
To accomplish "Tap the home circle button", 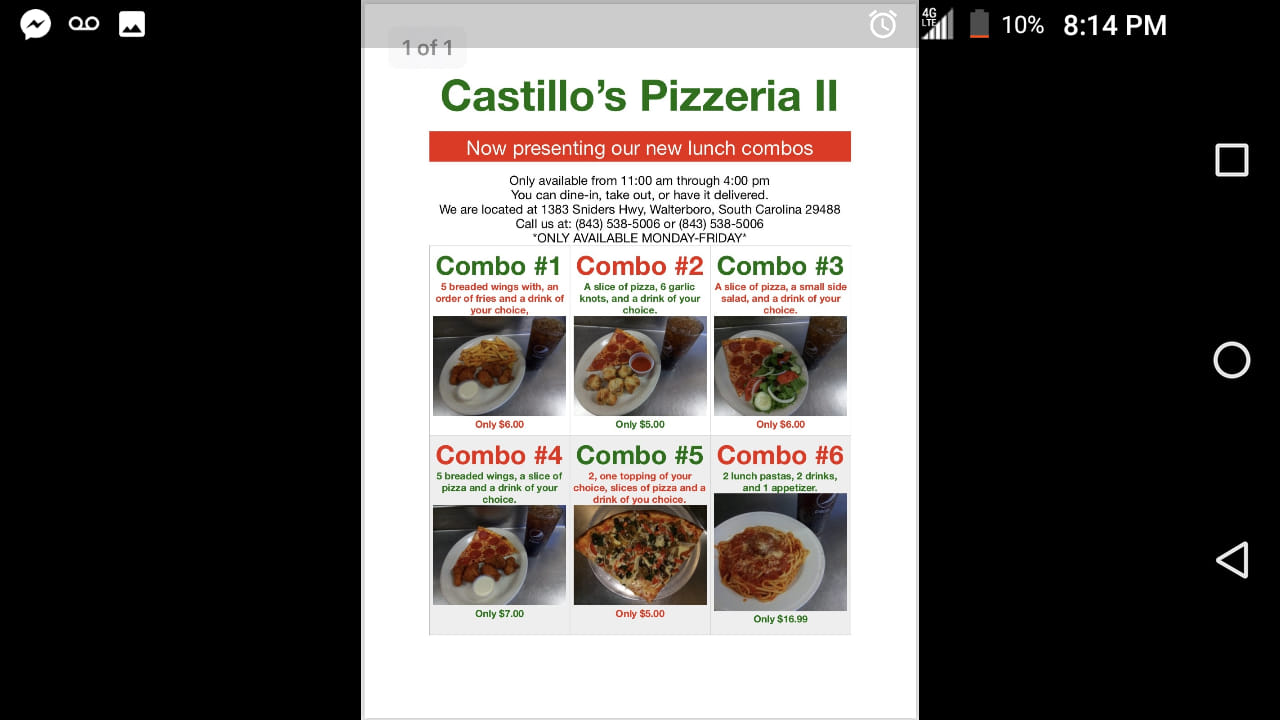I will coord(1232,360).
